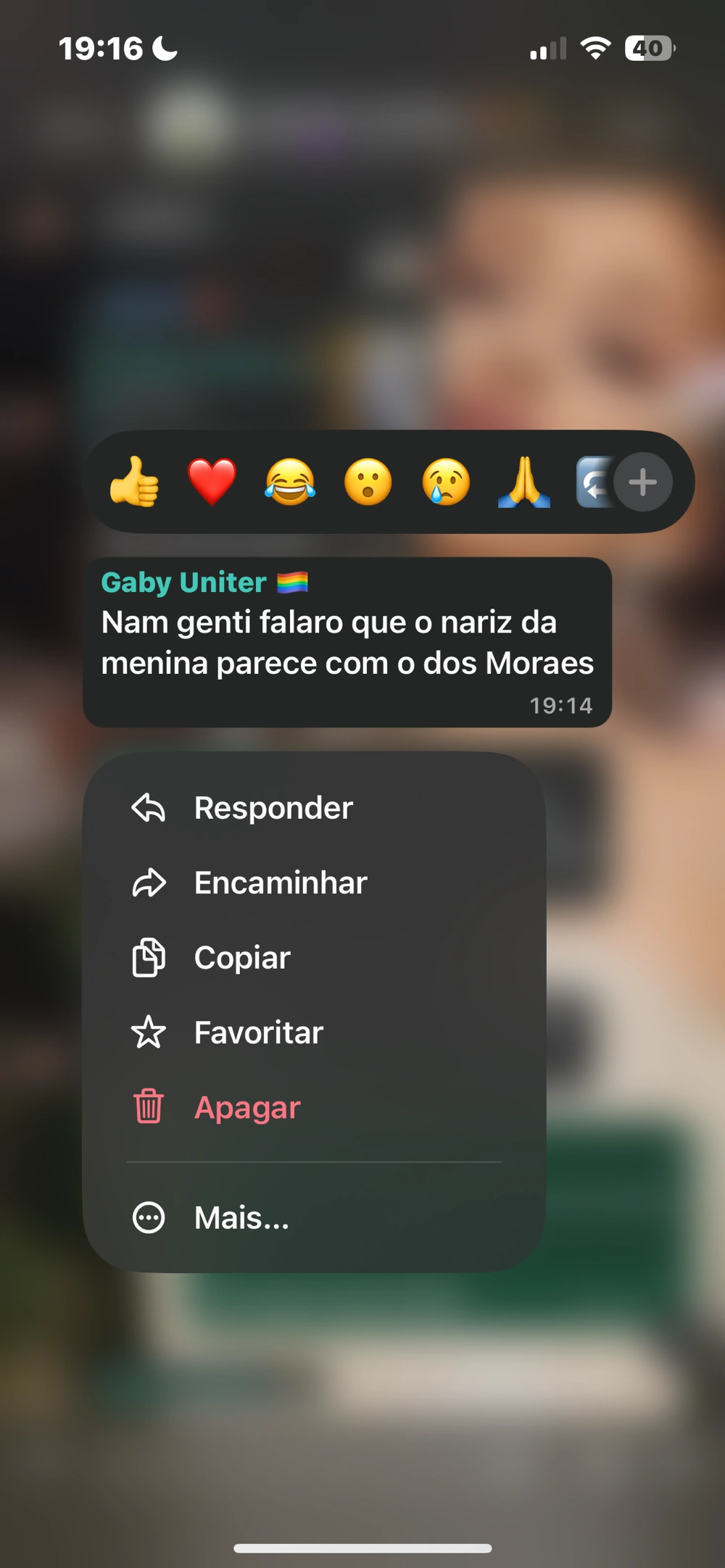This screenshot has height=1568, width=725.
Task: React with laughing tears emoji
Action: tap(290, 483)
